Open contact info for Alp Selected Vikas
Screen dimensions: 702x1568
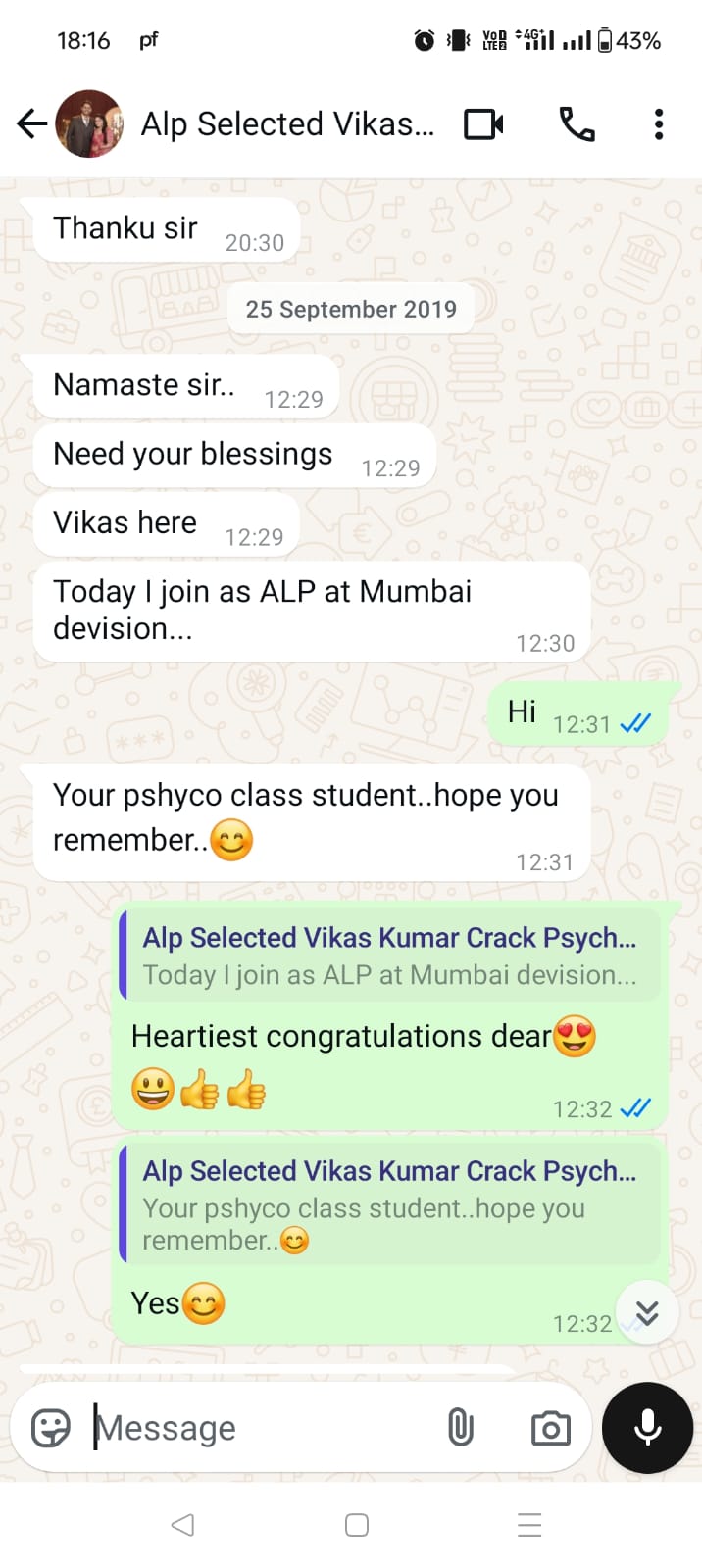click(x=286, y=124)
